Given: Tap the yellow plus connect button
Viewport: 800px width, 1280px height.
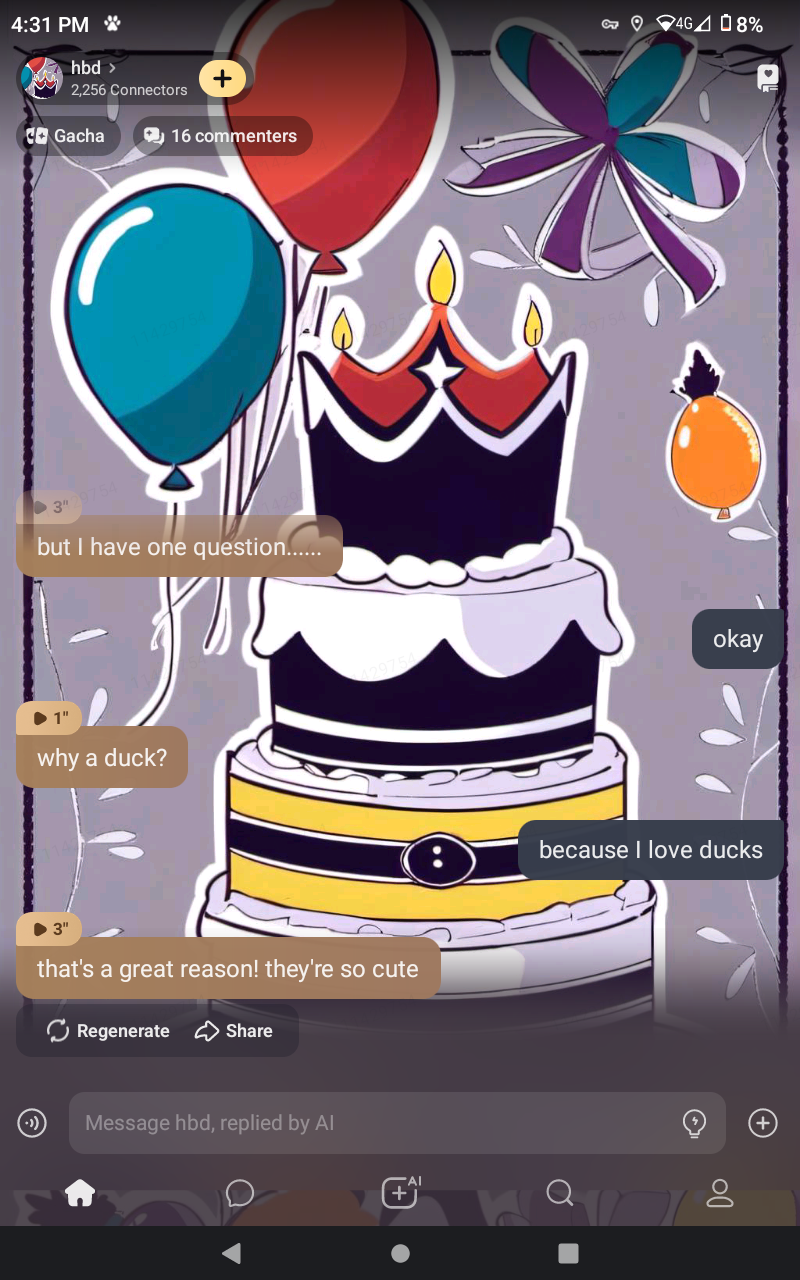Looking at the screenshot, I should click(x=222, y=78).
